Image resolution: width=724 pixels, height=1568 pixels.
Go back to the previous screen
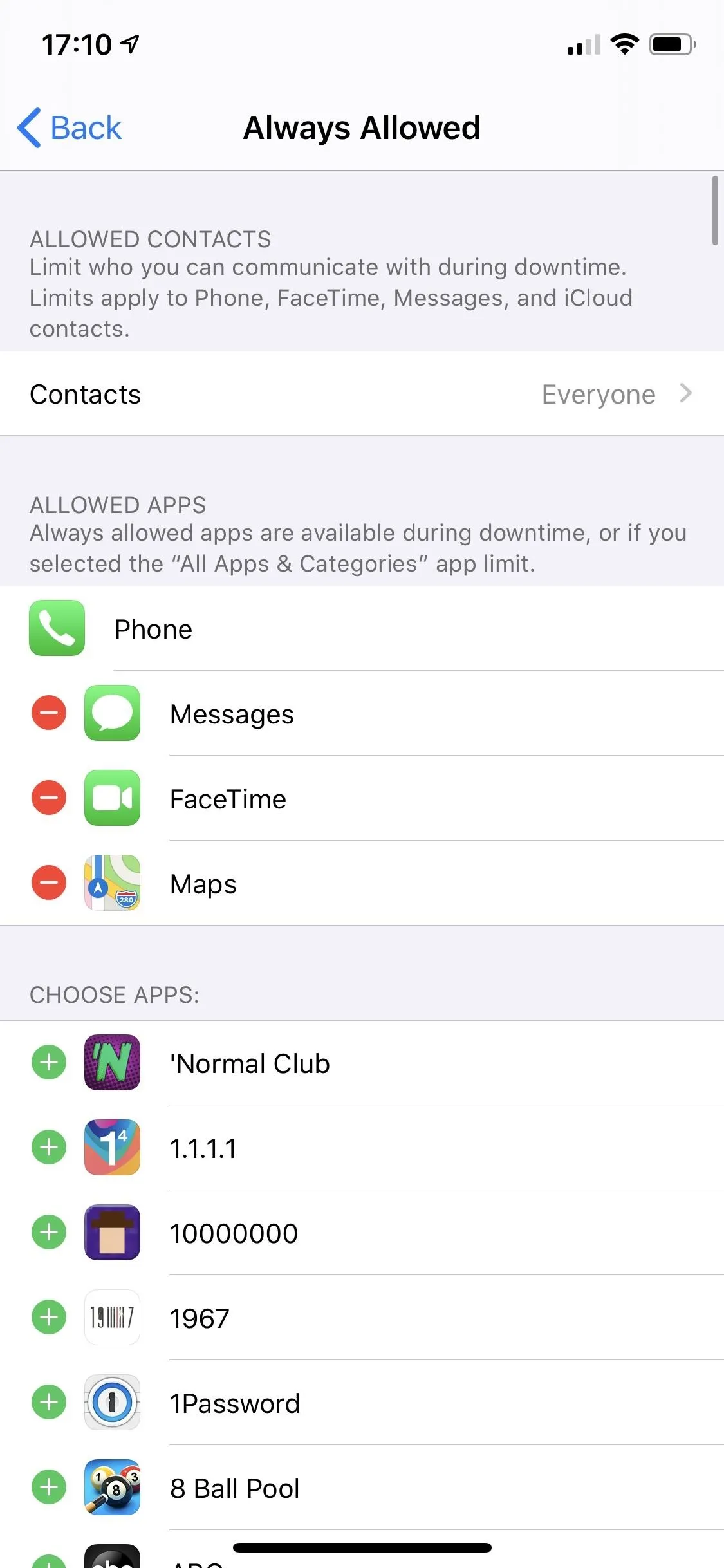coord(70,127)
